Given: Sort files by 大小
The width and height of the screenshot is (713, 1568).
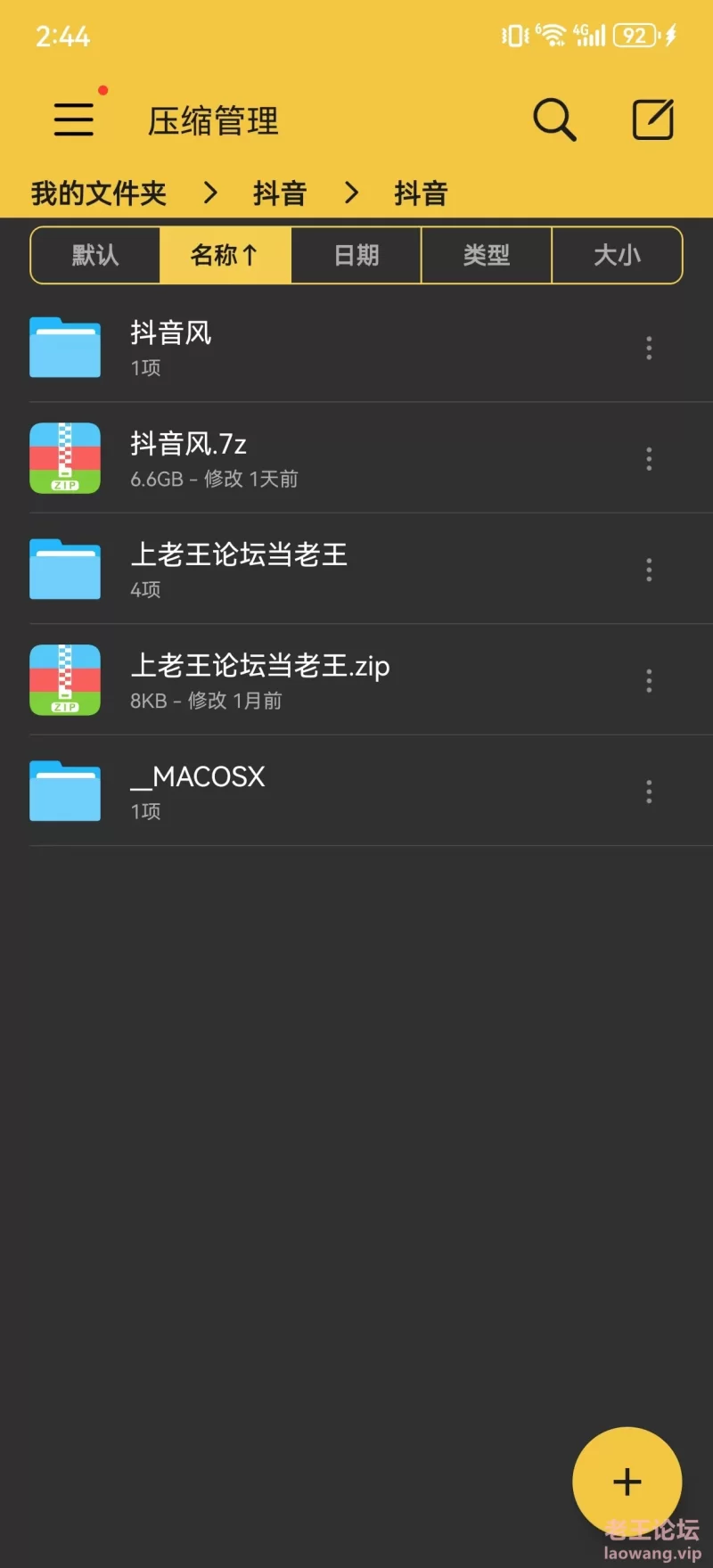Looking at the screenshot, I should (x=617, y=256).
